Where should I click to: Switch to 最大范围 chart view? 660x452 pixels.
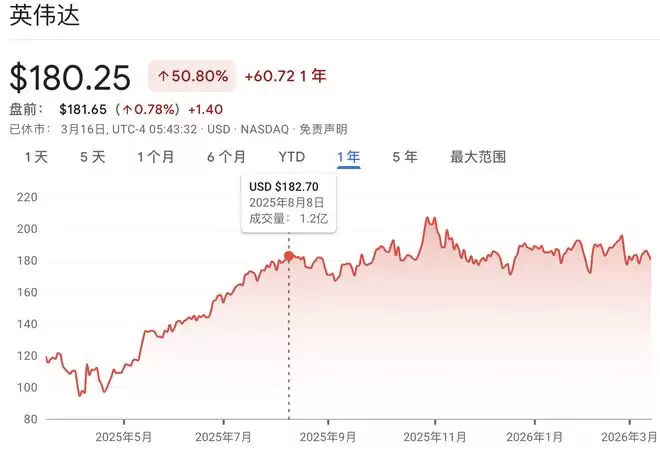click(x=478, y=157)
